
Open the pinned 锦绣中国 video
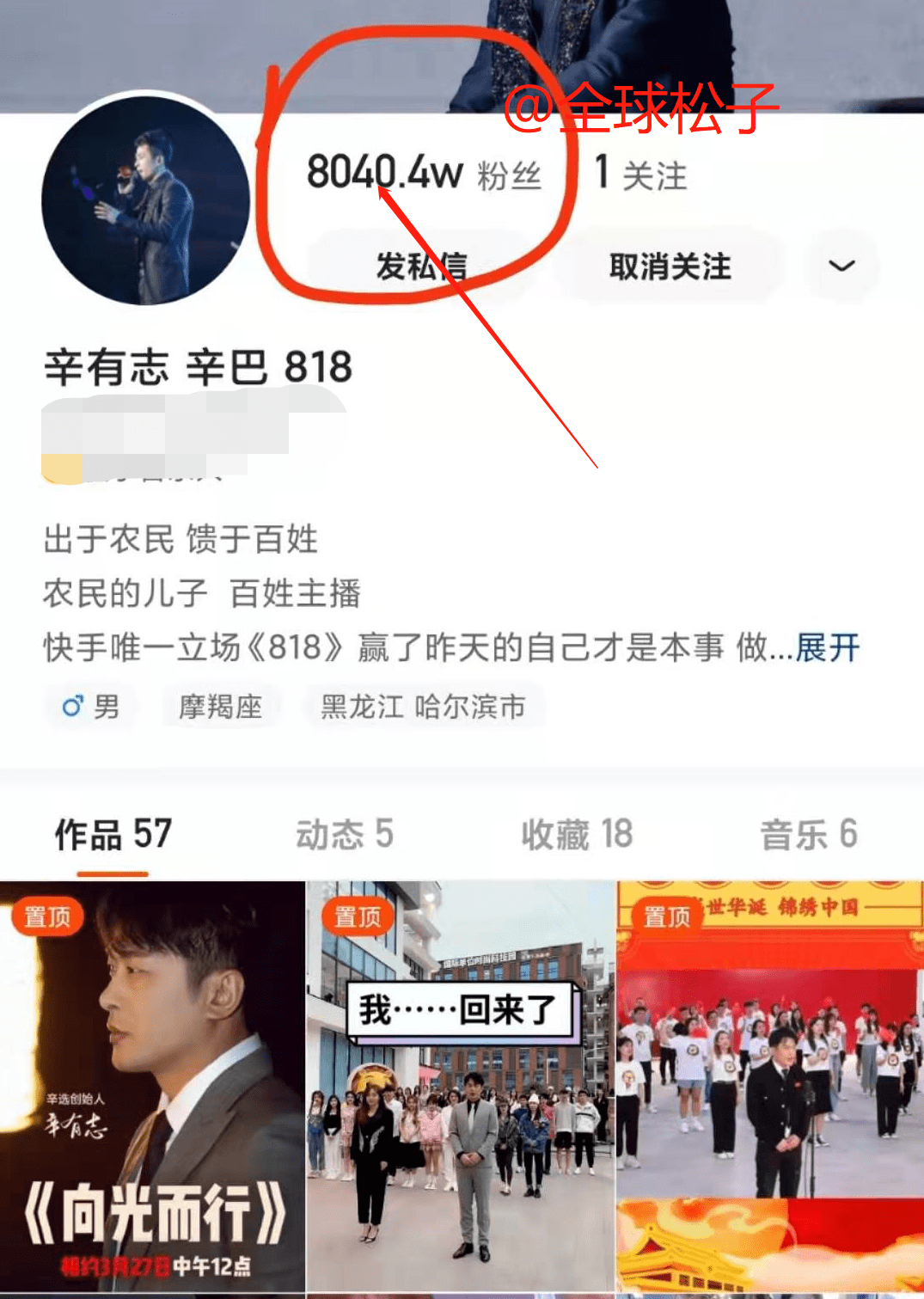pos(769,1088)
